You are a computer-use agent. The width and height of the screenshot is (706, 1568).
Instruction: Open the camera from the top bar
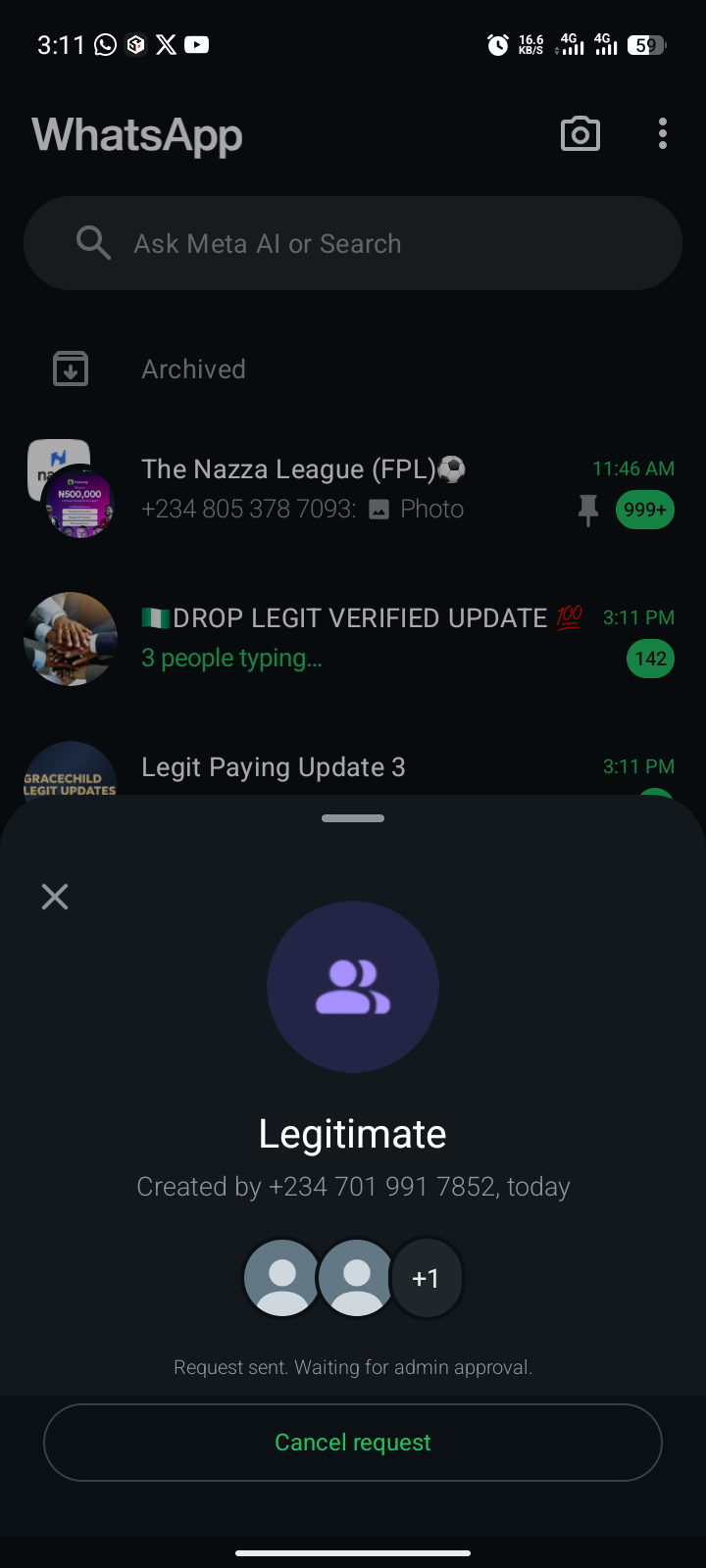(x=580, y=134)
